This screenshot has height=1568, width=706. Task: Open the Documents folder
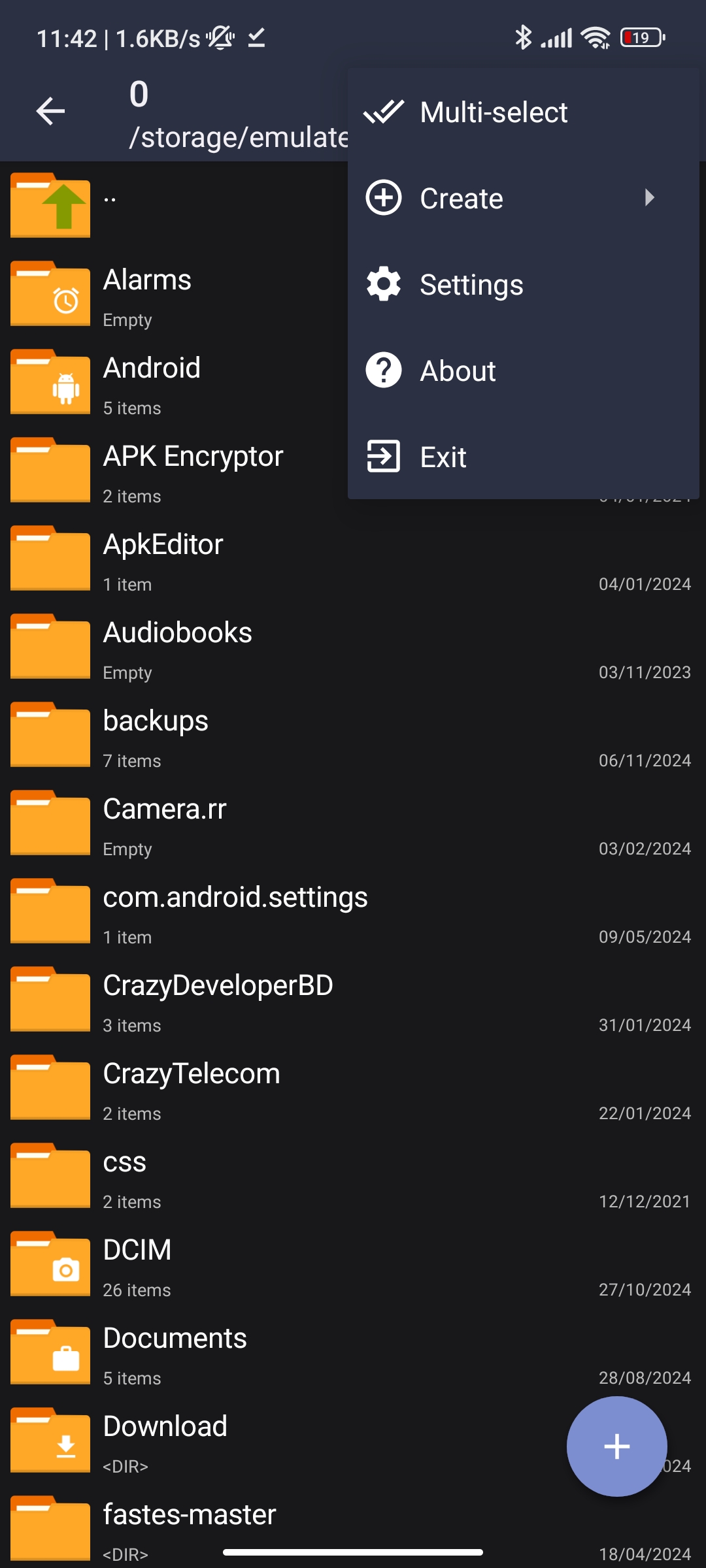click(353, 1352)
